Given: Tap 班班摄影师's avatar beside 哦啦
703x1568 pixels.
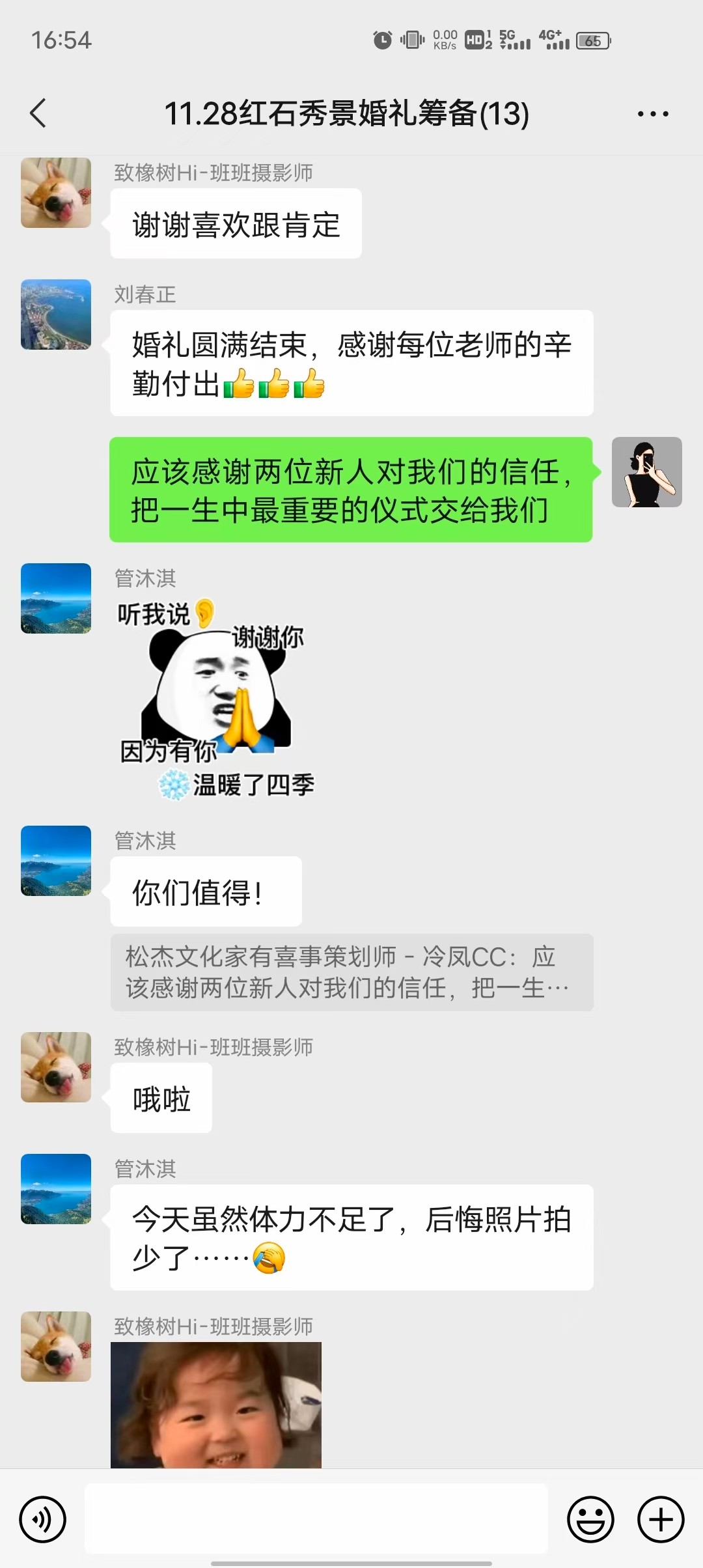Looking at the screenshot, I should point(56,1067).
